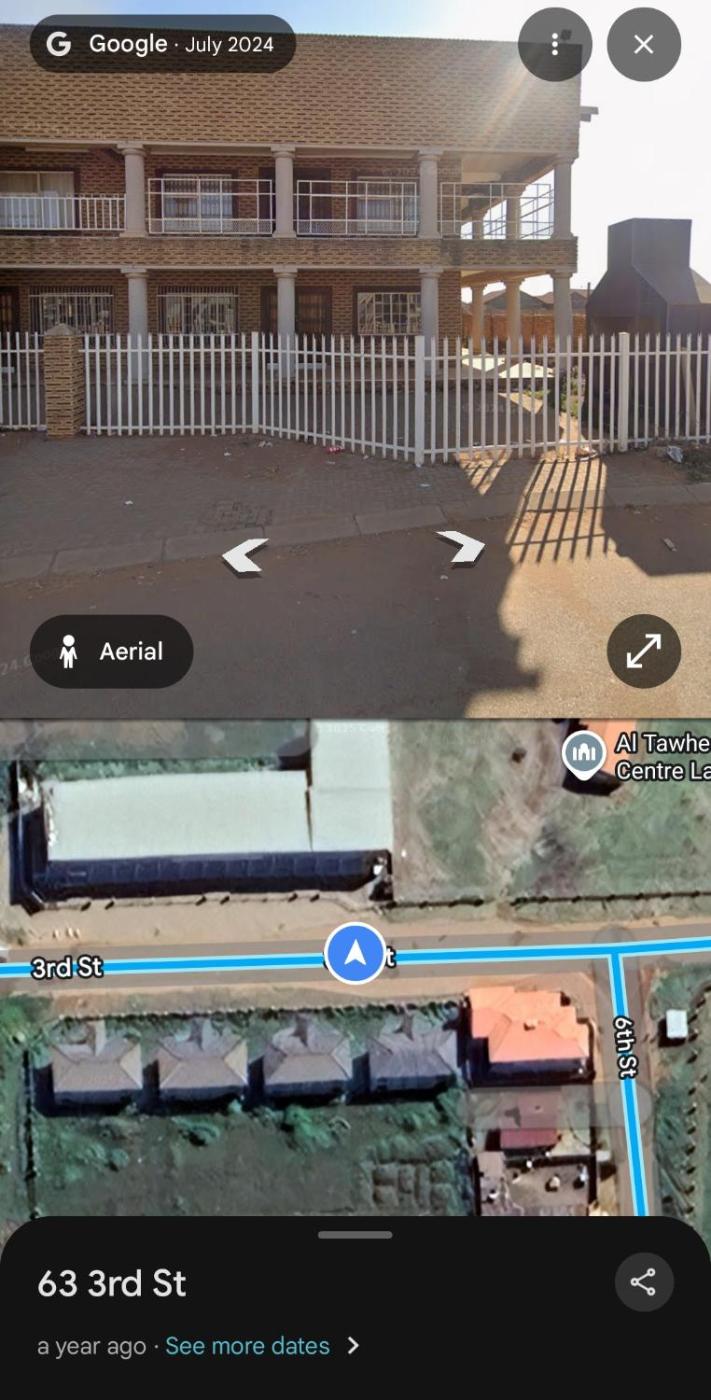Share the 63 3rd St location

click(643, 1282)
